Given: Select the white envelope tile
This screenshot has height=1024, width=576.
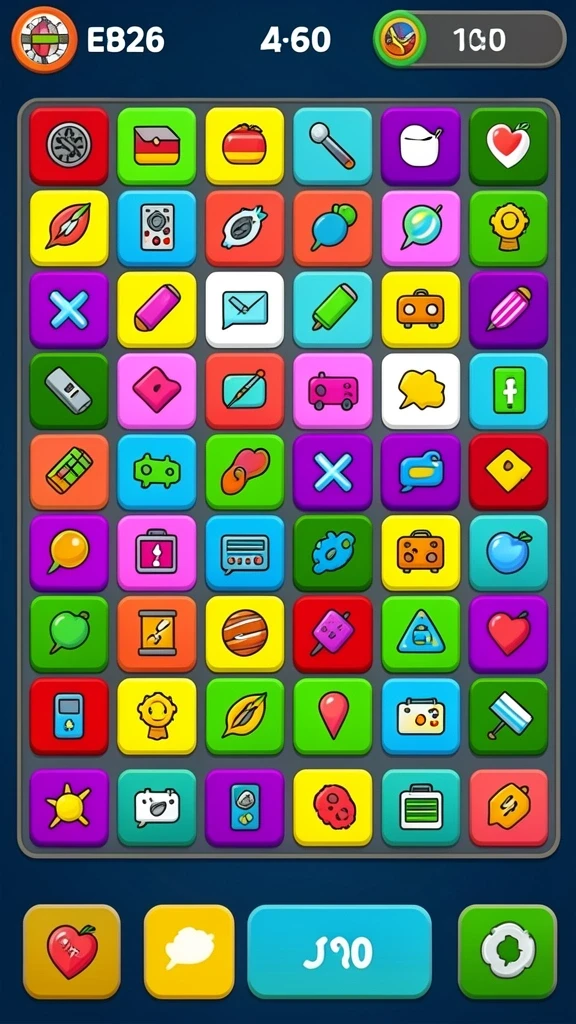Looking at the screenshot, I should coord(244,309).
